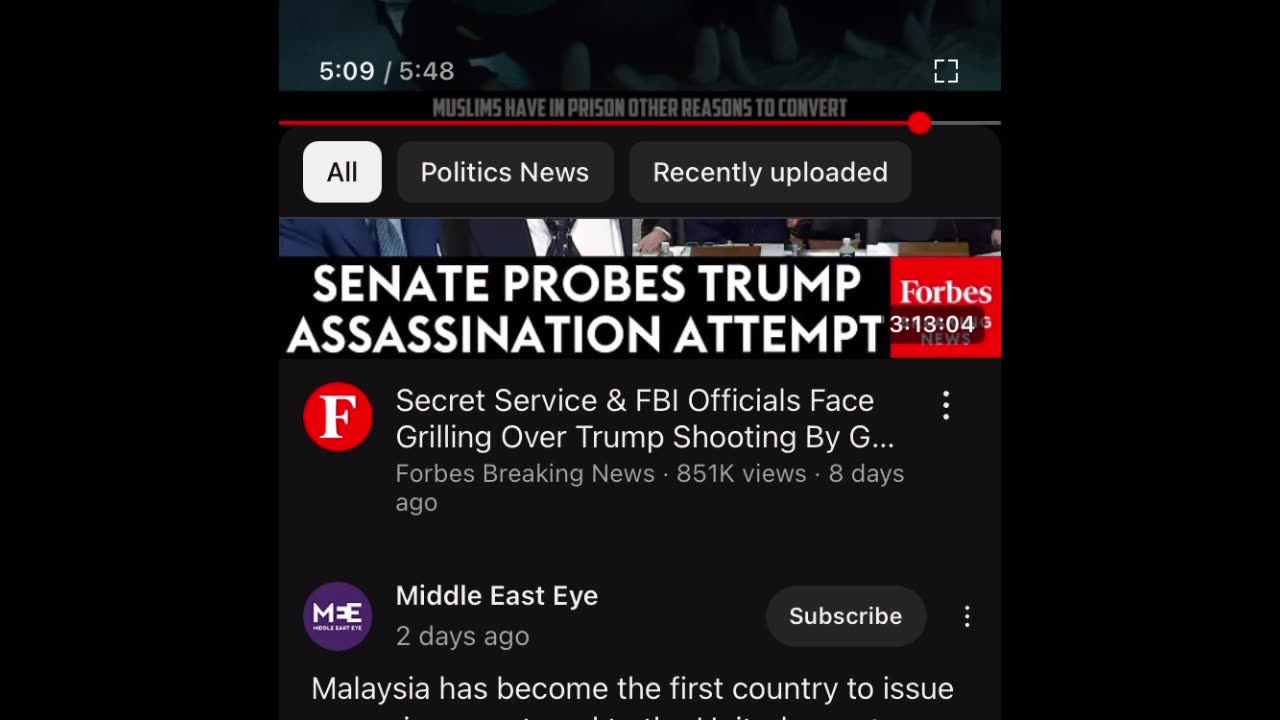The height and width of the screenshot is (720, 1280).
Task: Open the Malaysia post from Middle East Eye
Action: (632, 690)
